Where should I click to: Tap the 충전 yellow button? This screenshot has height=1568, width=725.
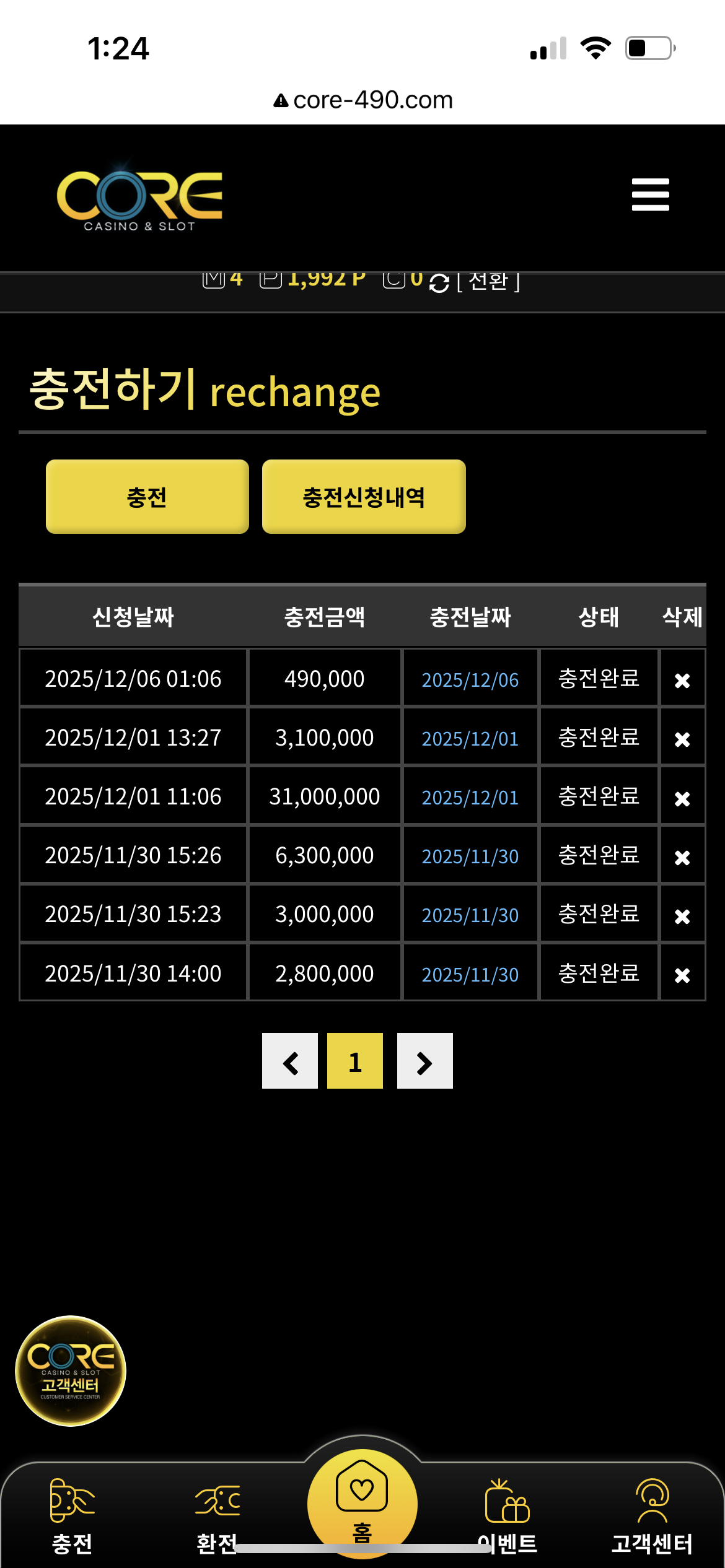click(x=147, y=497)
